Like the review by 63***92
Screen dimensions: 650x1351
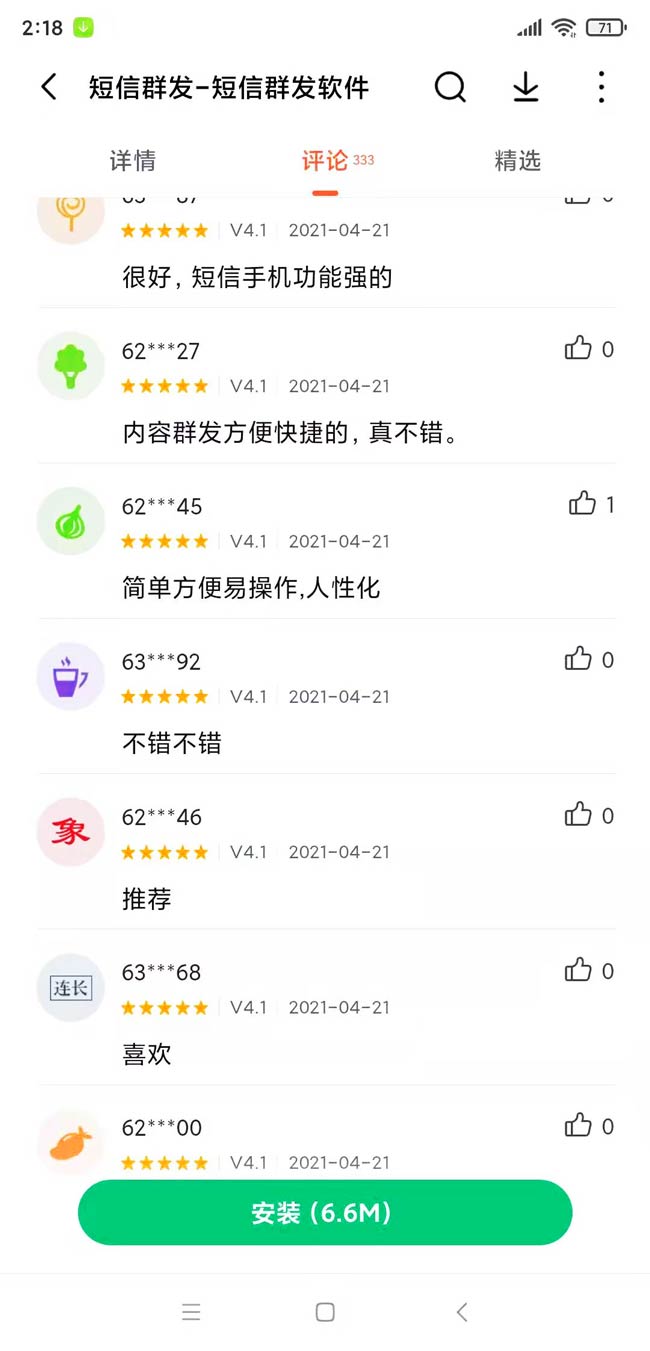coord(578,659)
